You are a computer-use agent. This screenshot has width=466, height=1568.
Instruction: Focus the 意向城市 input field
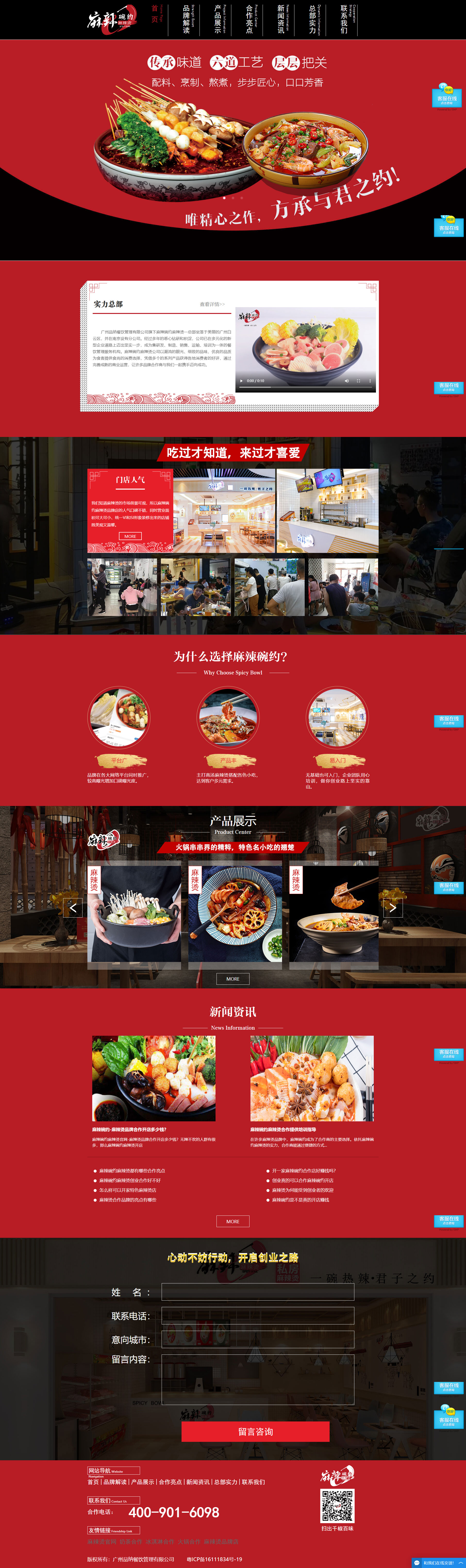click(258, 1339)
